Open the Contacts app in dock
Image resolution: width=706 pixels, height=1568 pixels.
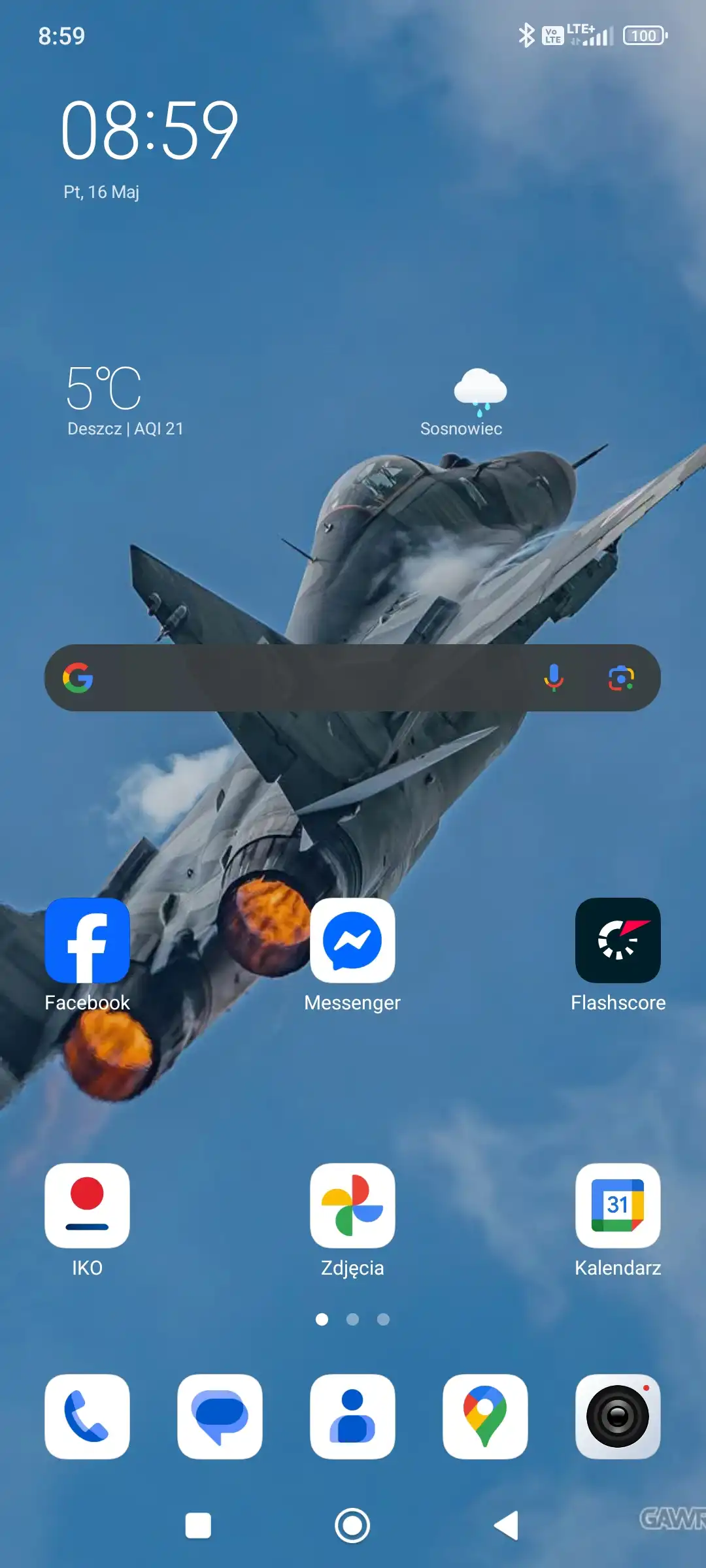click(x=352, y=1416)
